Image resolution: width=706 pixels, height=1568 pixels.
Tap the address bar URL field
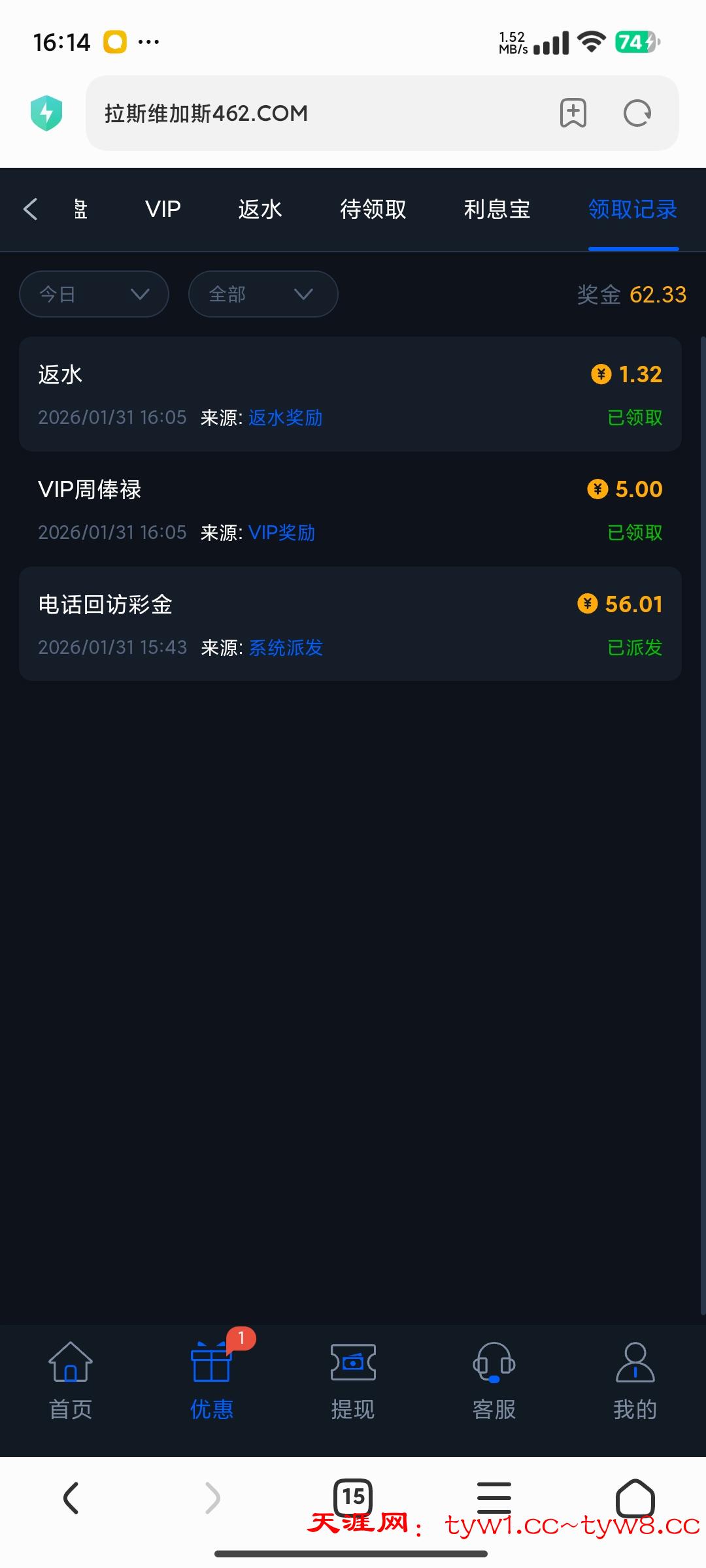[x=314, y=113]
